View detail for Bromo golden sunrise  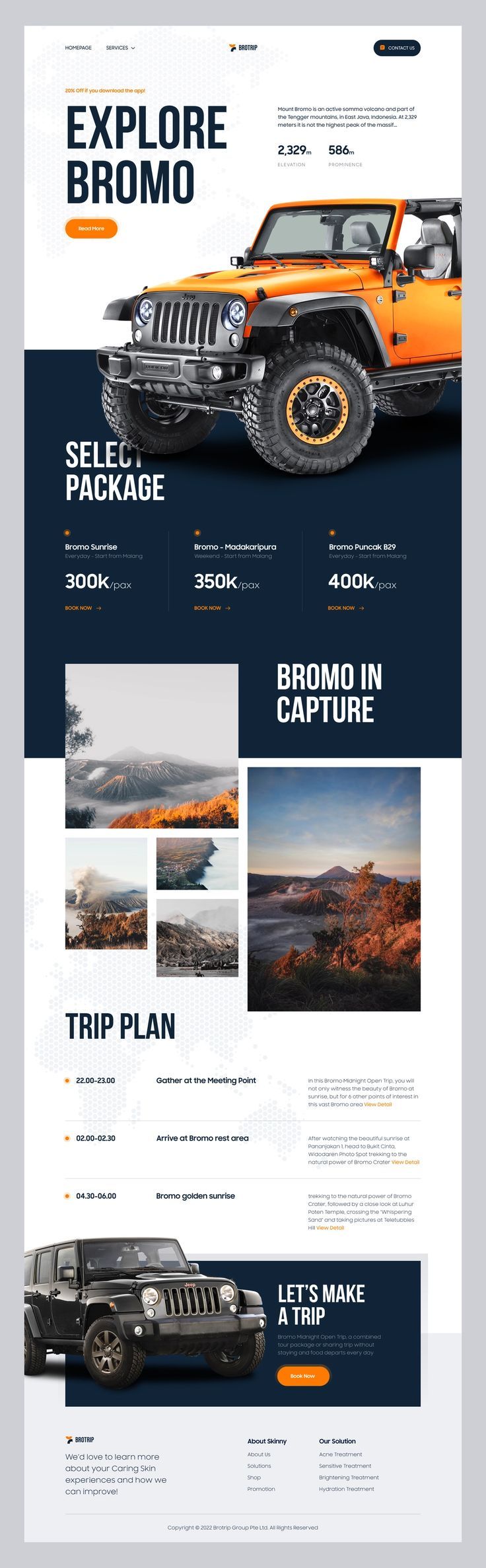(330, 1228)
